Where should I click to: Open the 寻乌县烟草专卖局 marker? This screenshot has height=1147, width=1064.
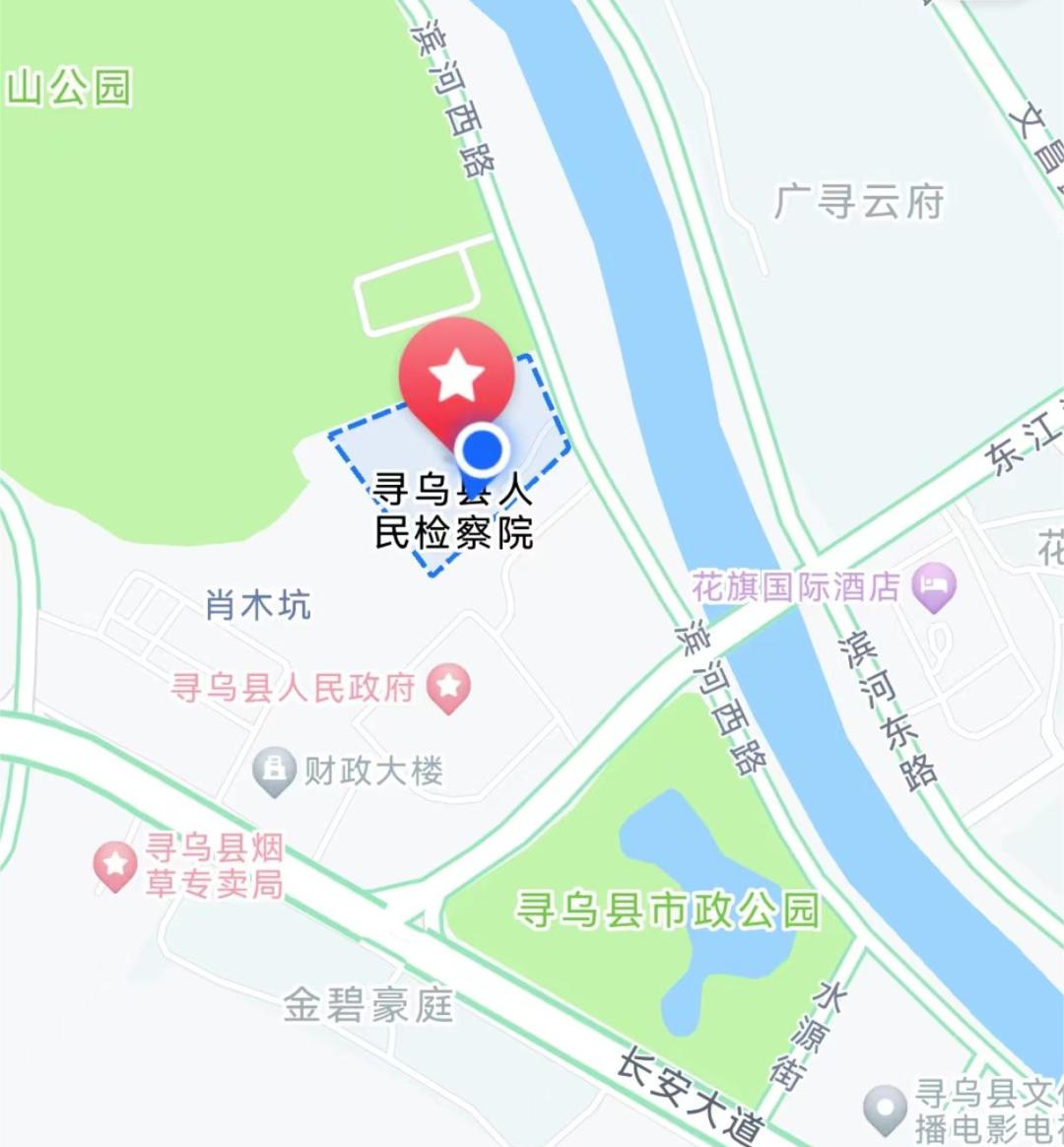pyautogui.click(x=115, y=865)
